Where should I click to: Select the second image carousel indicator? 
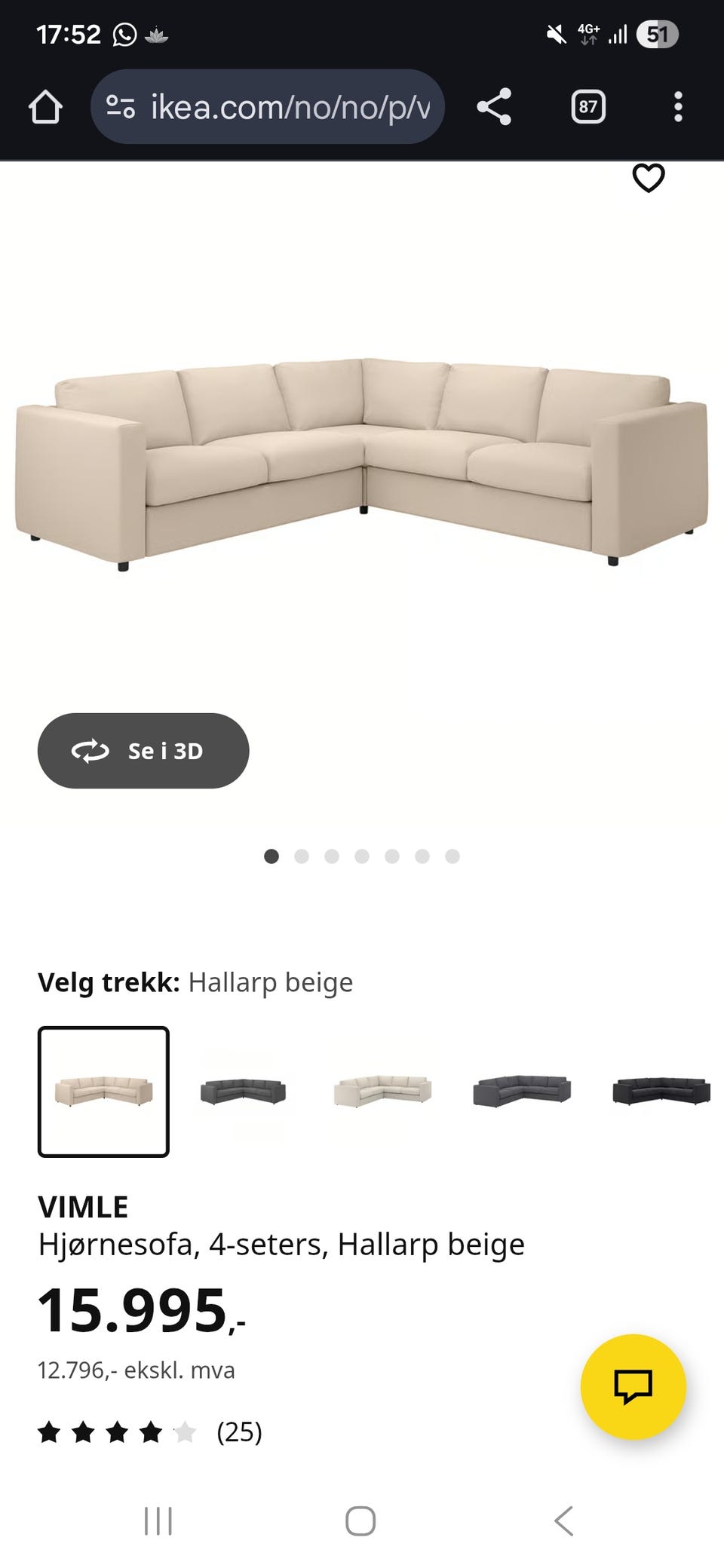[302, 856]
